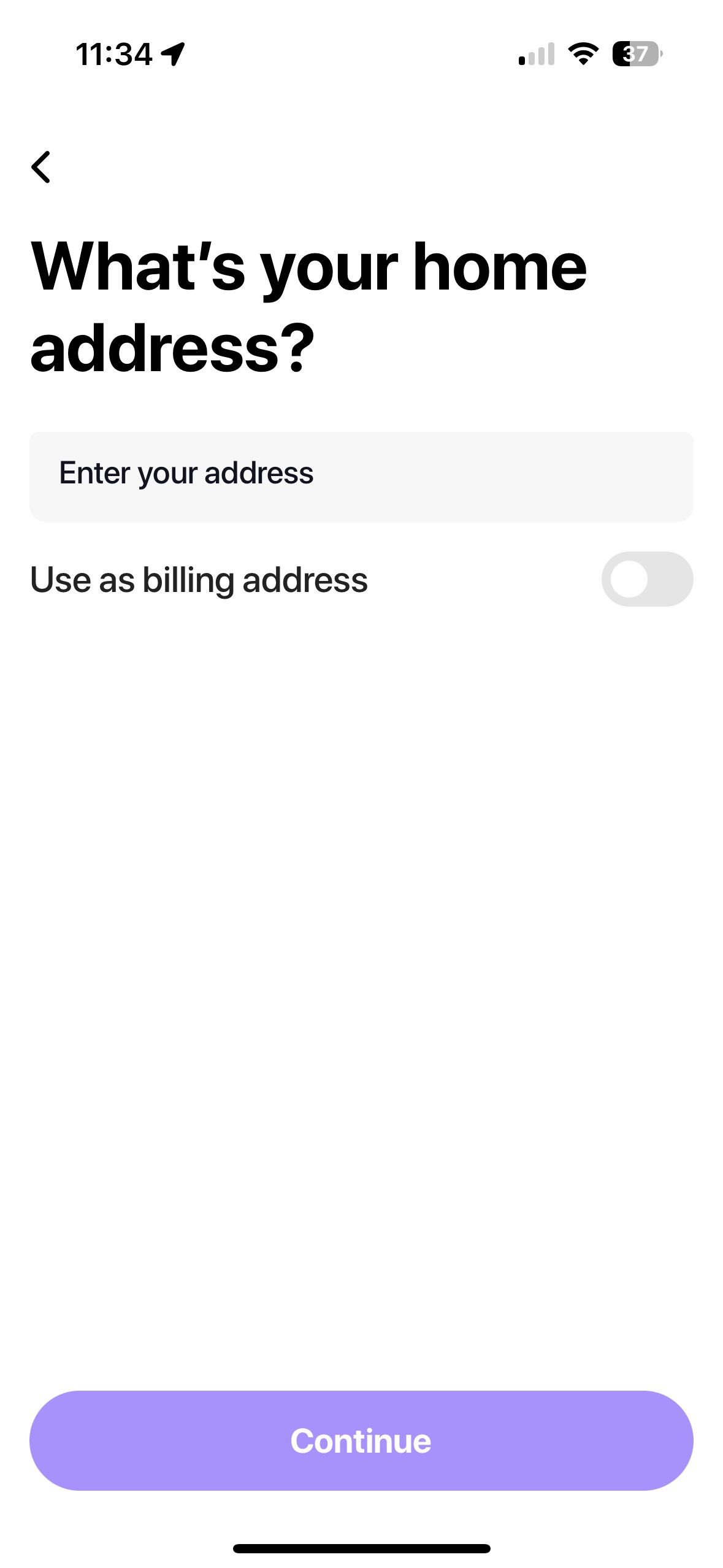This screenshot has height=1568, width=723.
Task: Tap the battery indicator showing 37
Action: point(635,55)
